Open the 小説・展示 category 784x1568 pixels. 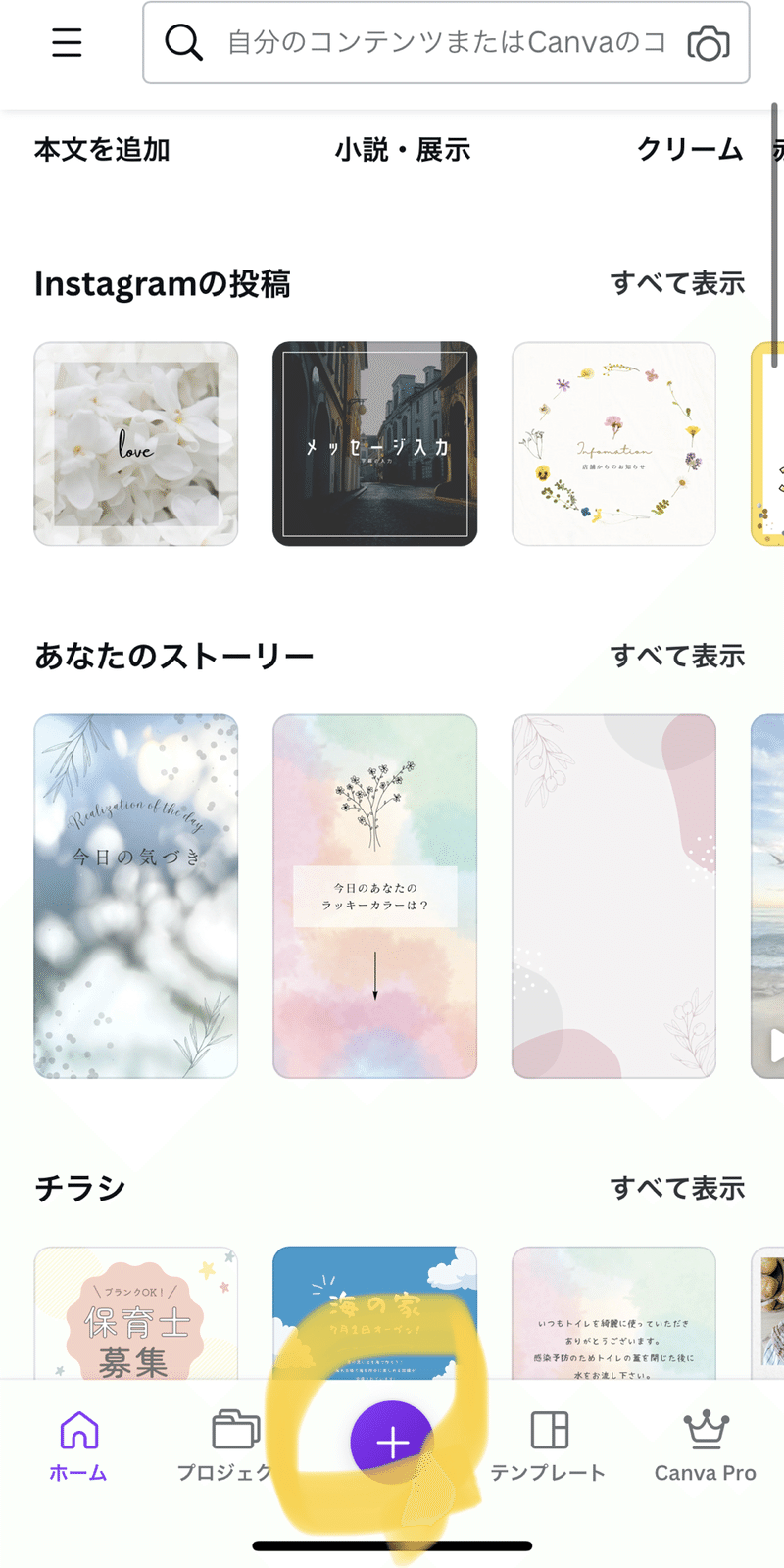click(403, 150)
